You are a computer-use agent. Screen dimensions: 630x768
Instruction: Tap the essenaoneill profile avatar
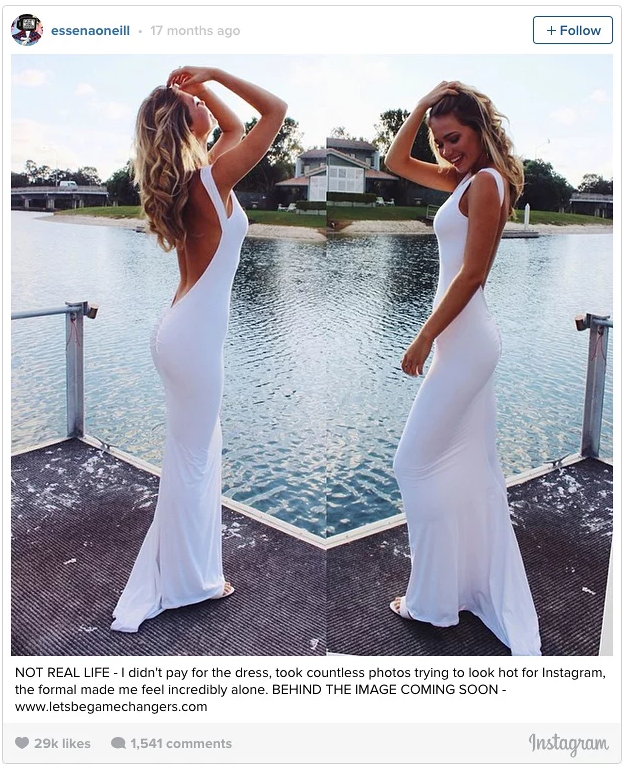[27, 30]
